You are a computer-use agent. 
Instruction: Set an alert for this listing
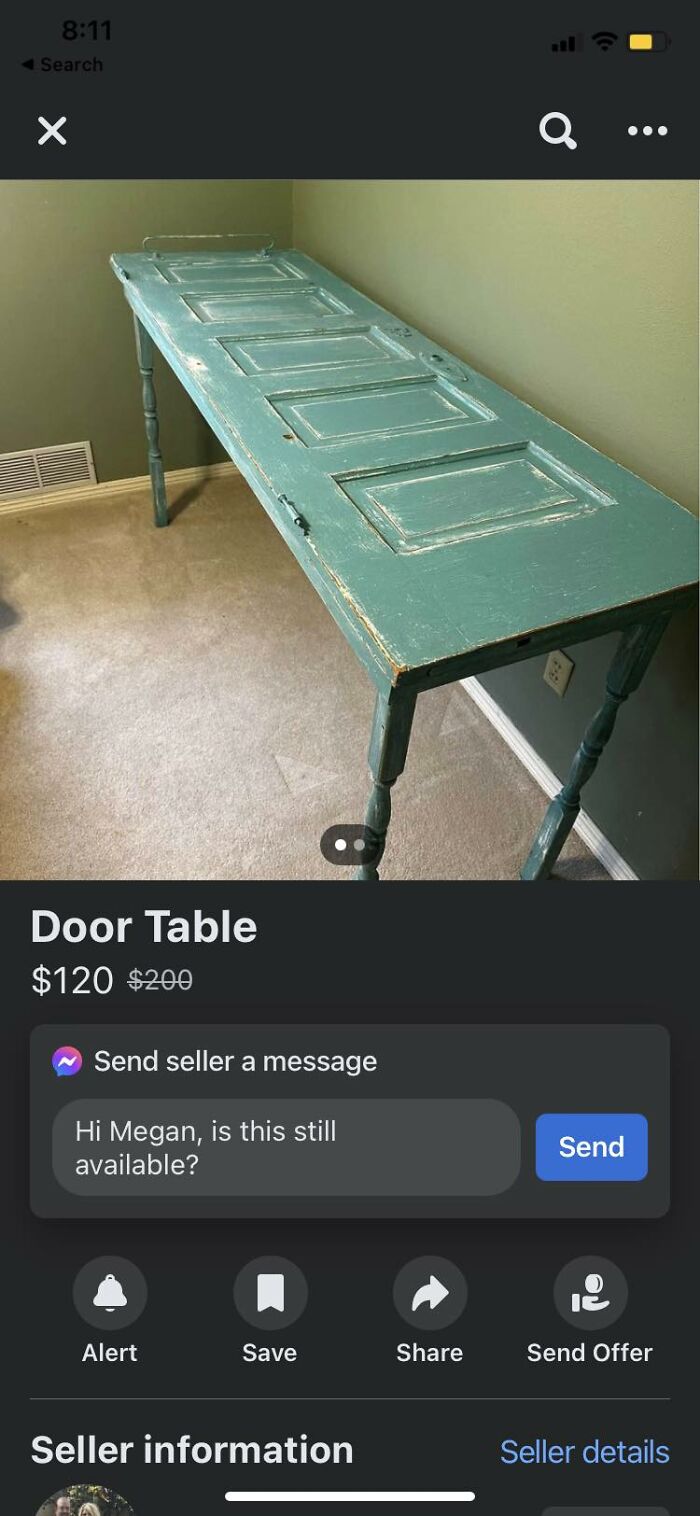click(110, 1293)
